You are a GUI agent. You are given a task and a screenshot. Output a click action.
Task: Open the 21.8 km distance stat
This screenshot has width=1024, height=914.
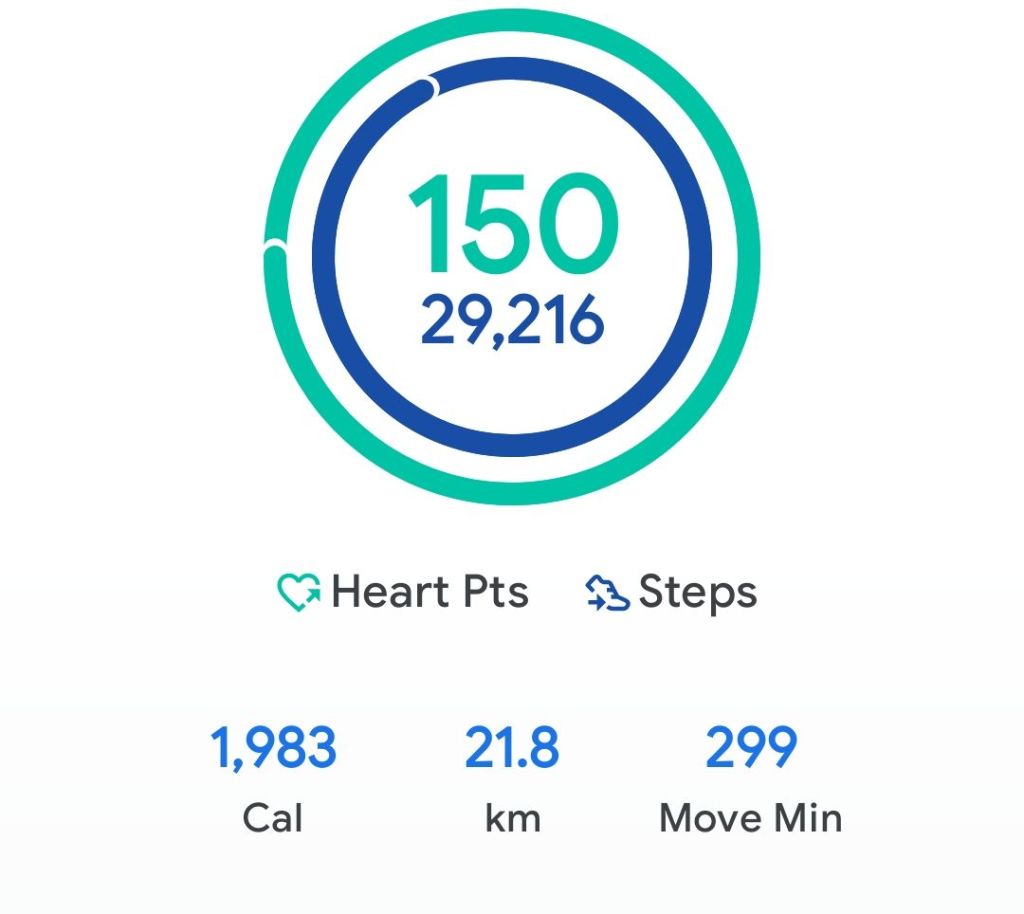point(512,778)
